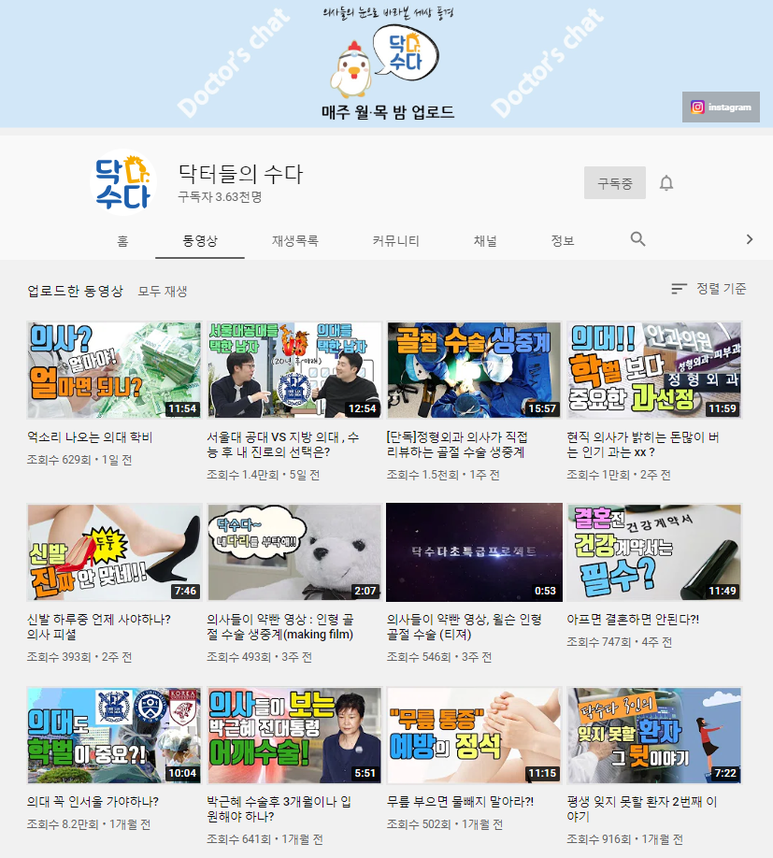The height and width of the screenshot is (858, 773).
Task: Go to the 채널 tab
Action: (x=485, y=241)
